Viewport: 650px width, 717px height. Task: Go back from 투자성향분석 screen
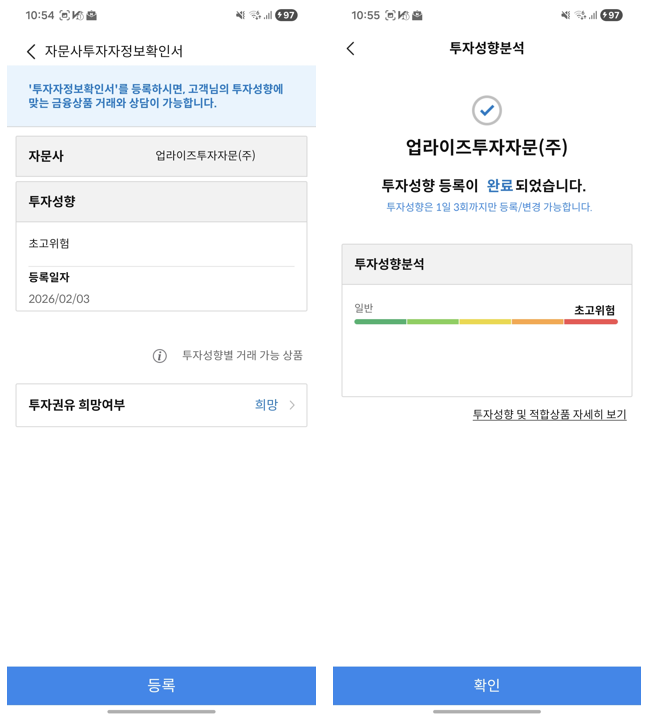click(x=350, y=49)
